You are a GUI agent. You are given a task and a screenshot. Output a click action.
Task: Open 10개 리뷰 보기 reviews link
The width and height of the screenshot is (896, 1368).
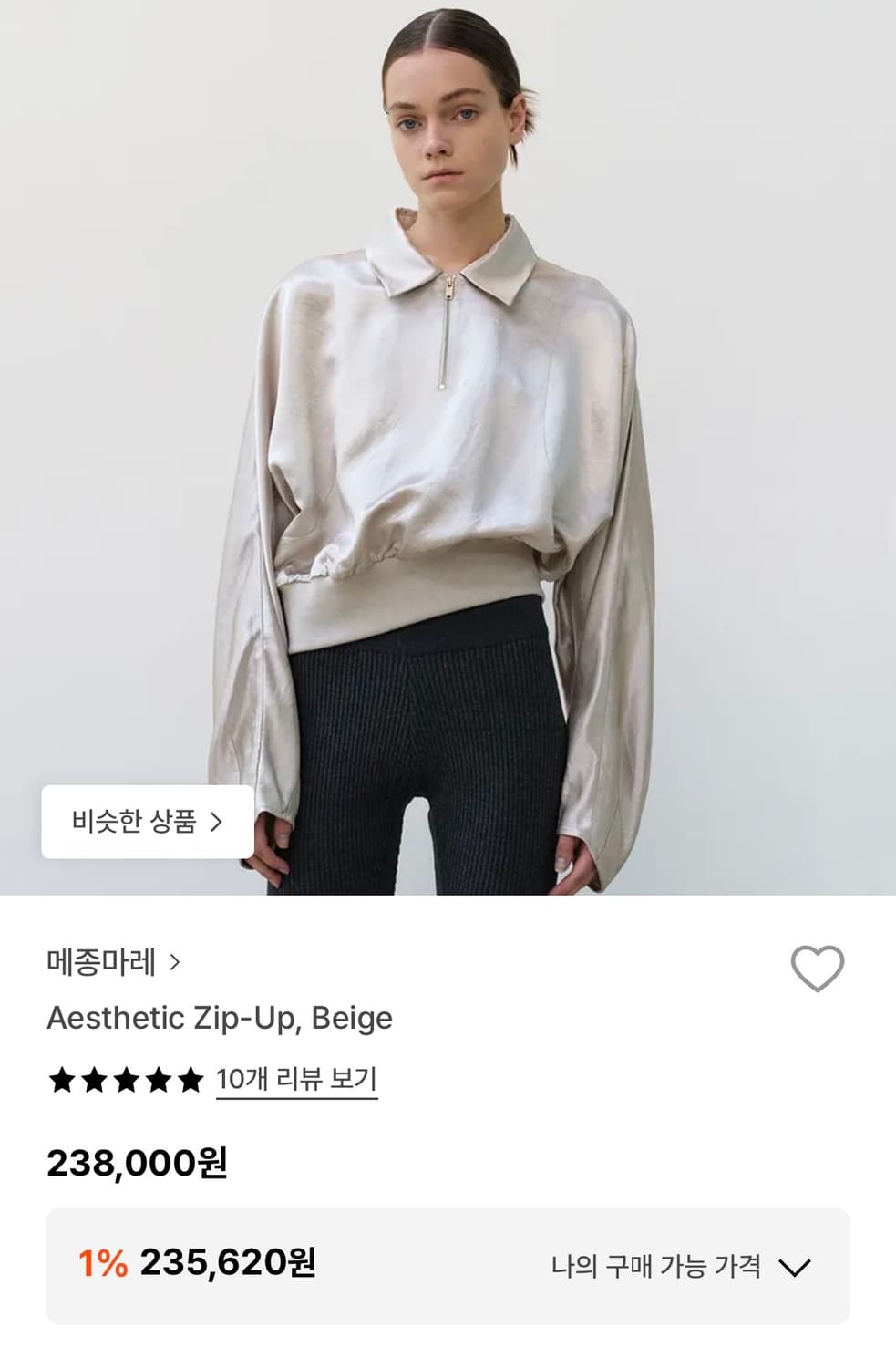296,1079
